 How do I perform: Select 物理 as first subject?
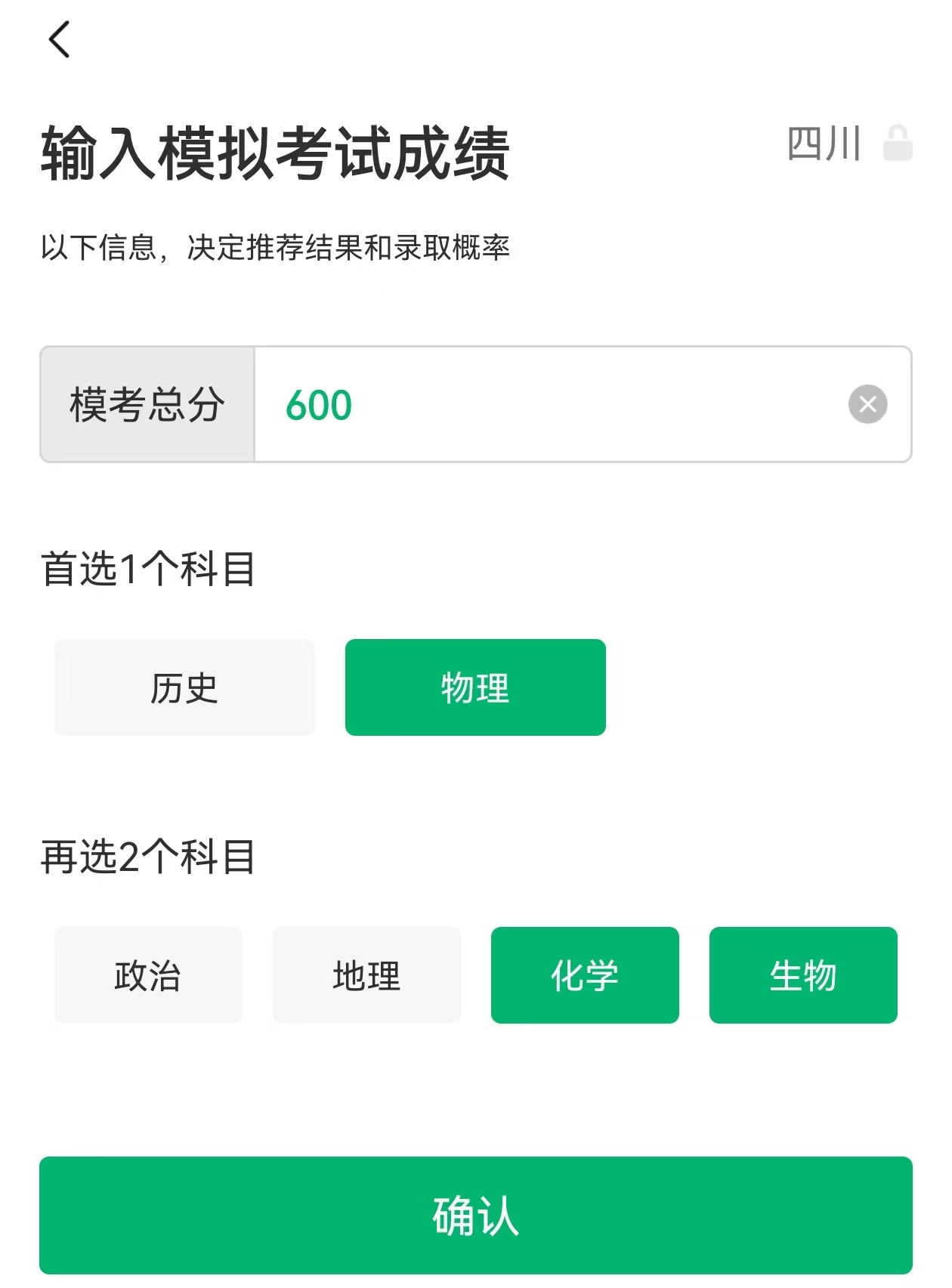pos(475,687)
